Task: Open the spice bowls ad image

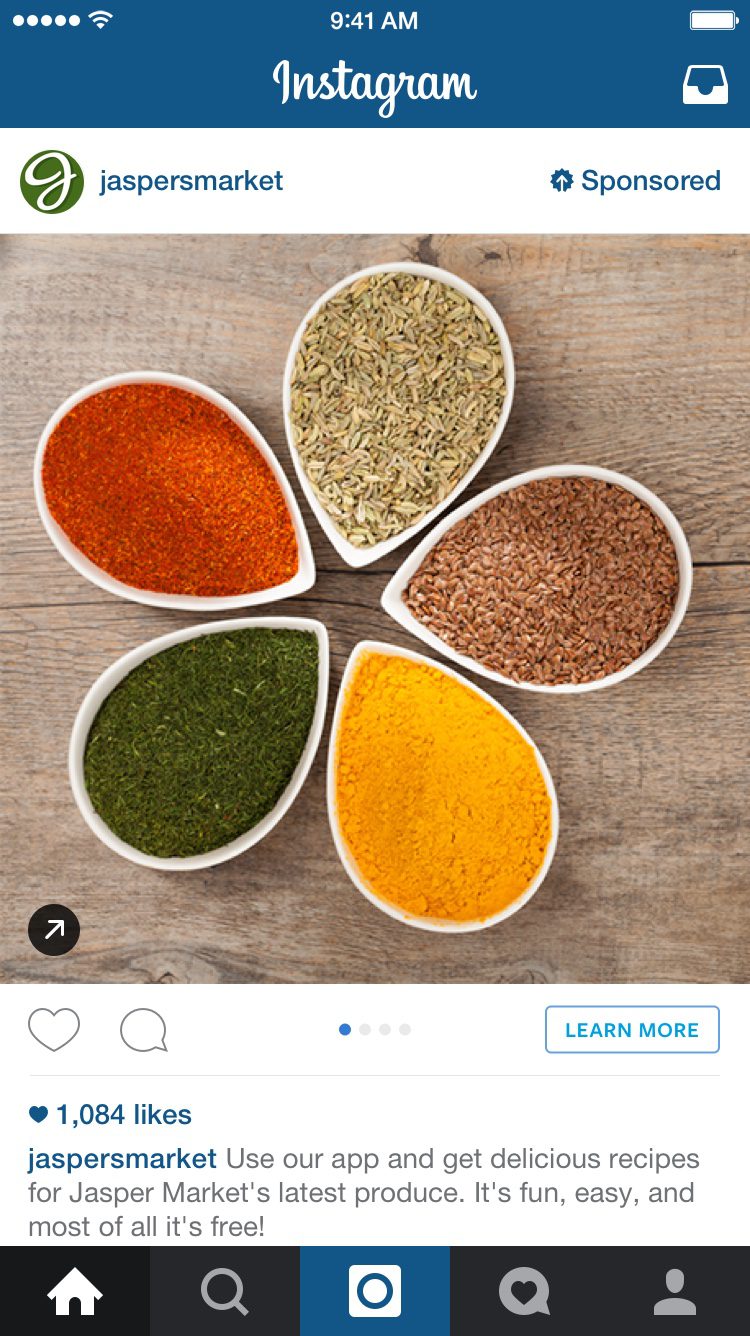Action: coord(375,600)
